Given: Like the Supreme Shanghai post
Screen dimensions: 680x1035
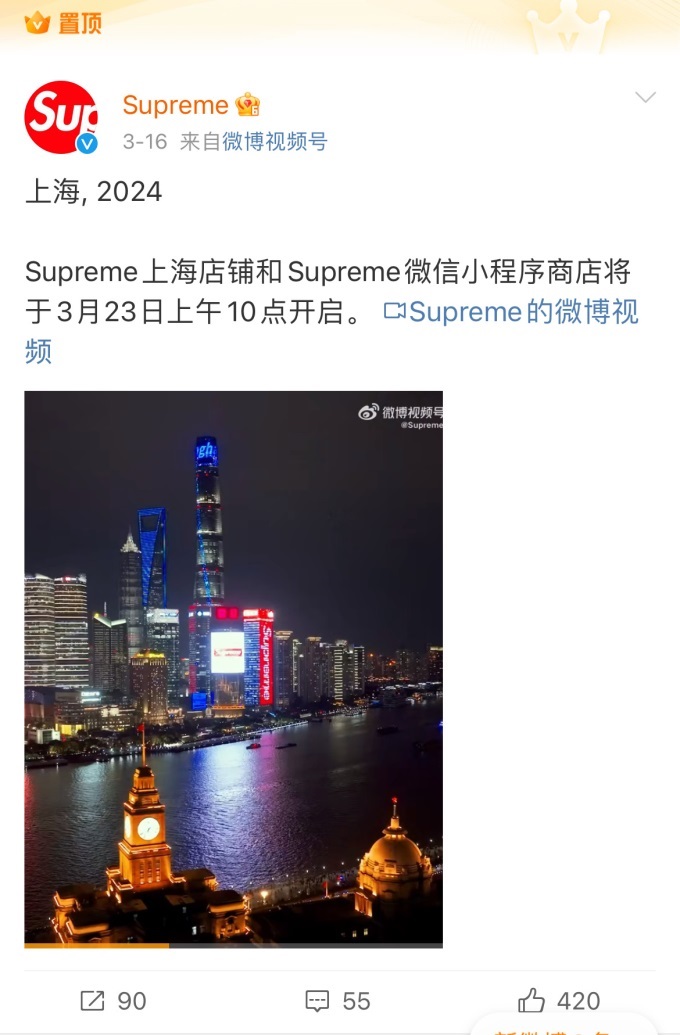Looking at the screenshot, I should click(x=559, y=1000).
